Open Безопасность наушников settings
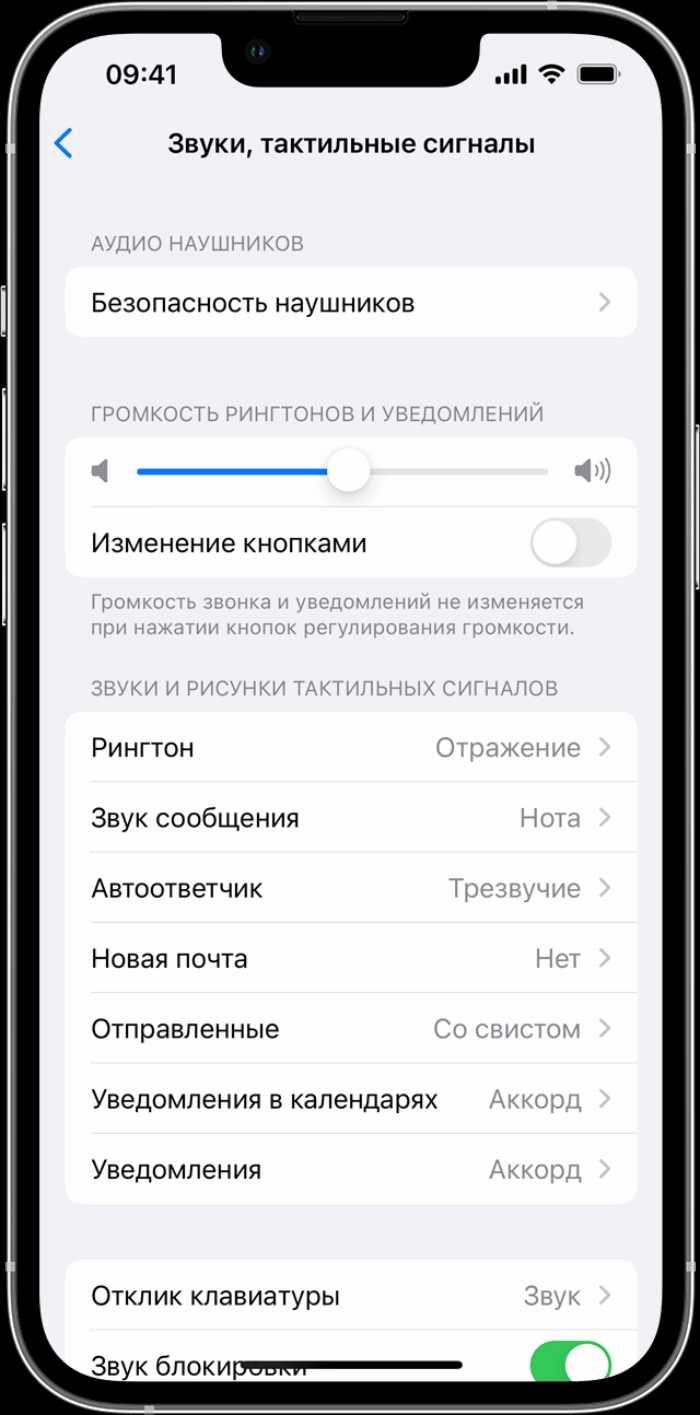700x1415 pixels. [x=350, y=302]
